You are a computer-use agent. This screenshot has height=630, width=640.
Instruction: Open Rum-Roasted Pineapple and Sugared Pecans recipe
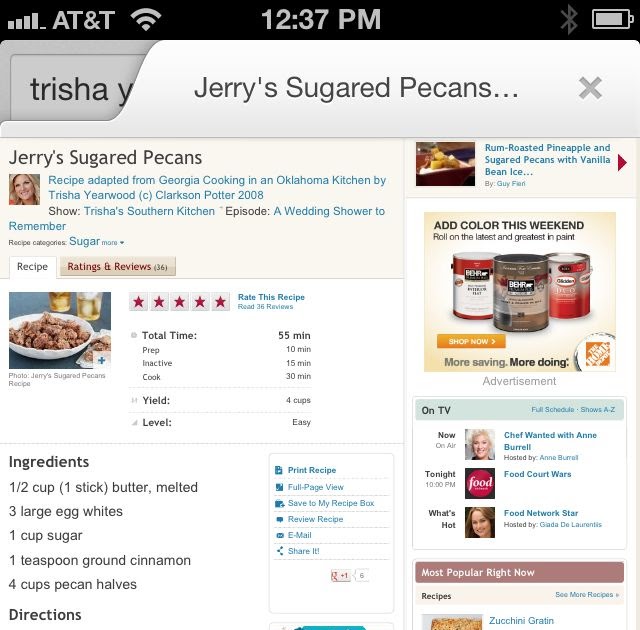coord(546,160)
